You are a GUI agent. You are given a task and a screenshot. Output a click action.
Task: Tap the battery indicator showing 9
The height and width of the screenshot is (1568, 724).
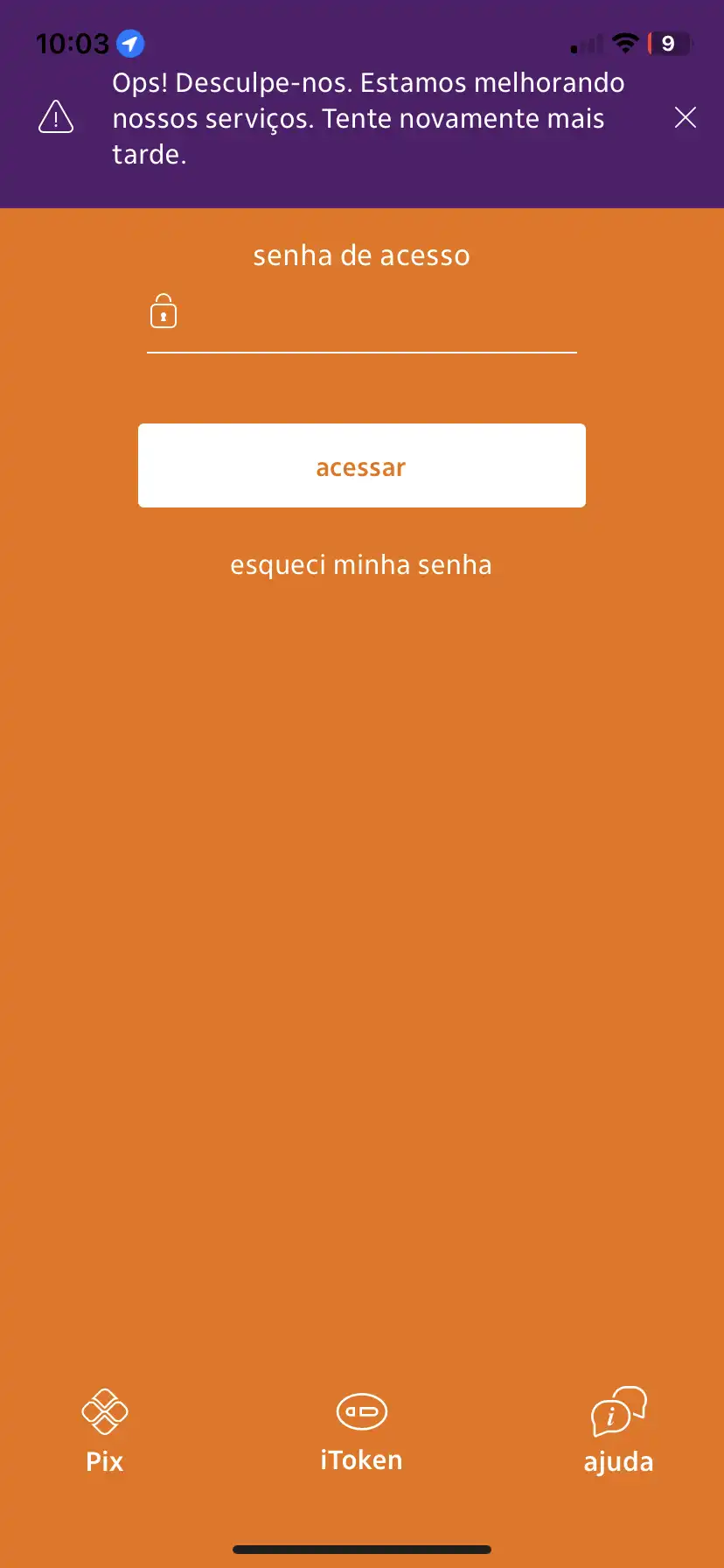point(669,43)
